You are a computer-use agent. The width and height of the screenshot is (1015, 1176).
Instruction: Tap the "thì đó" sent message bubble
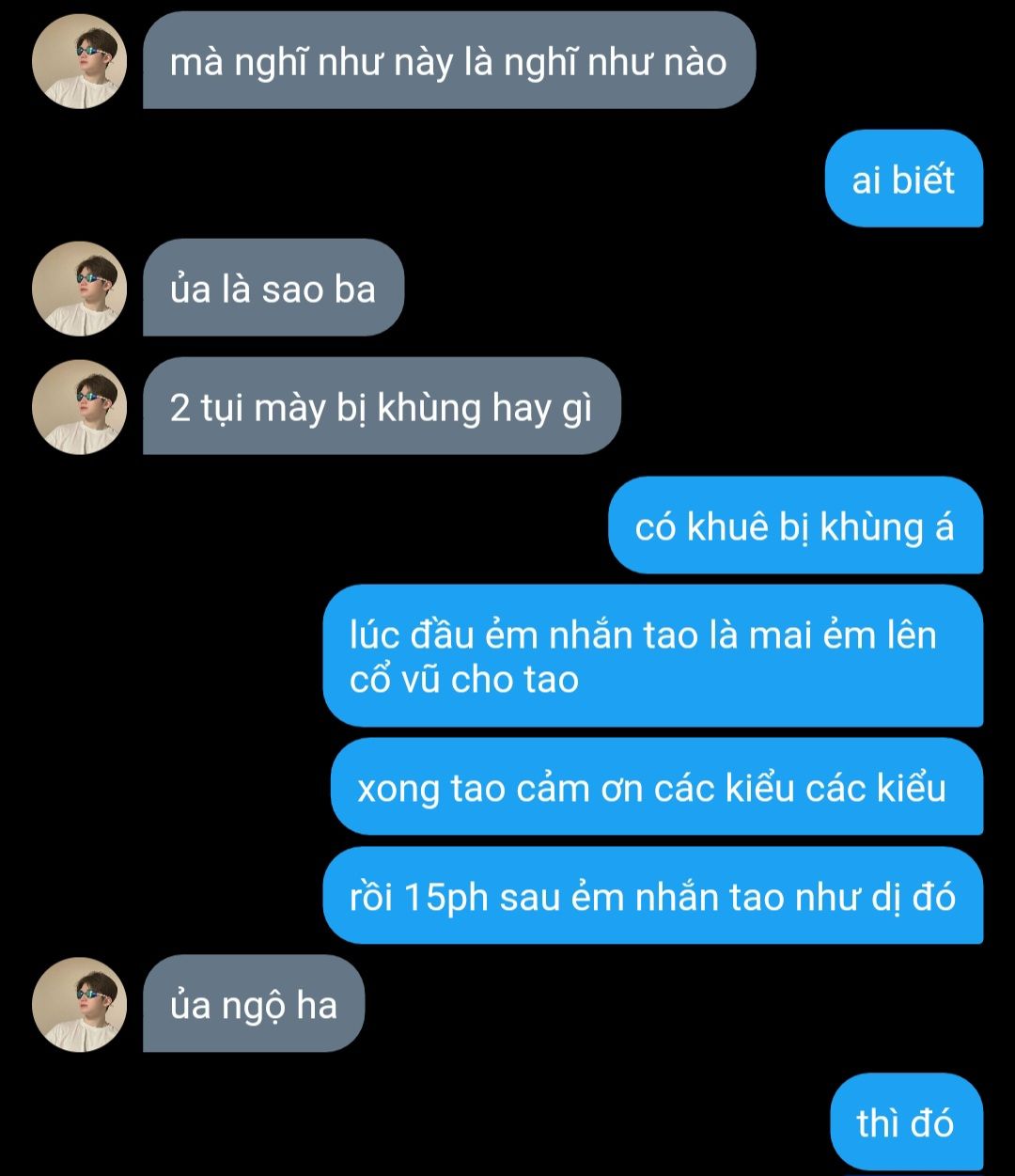pos(905,1122)
